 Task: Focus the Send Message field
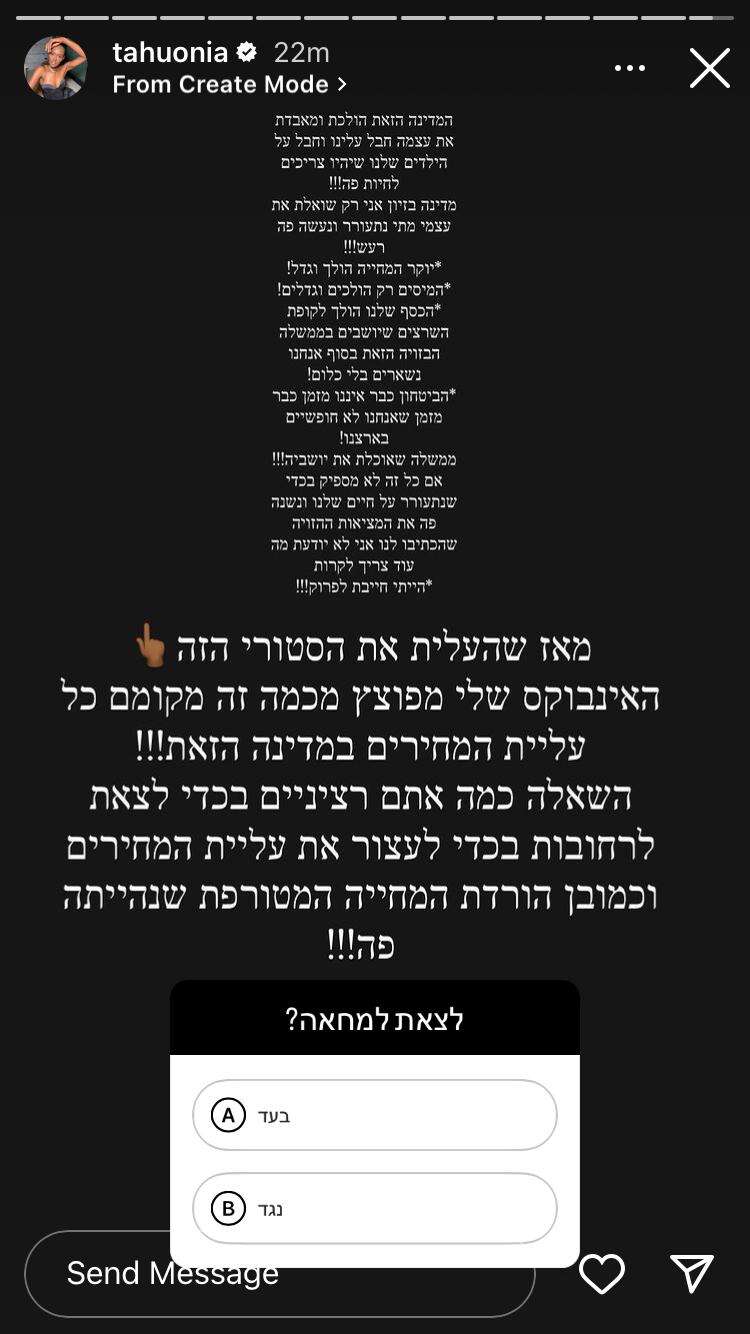(x=100, y=1273)
